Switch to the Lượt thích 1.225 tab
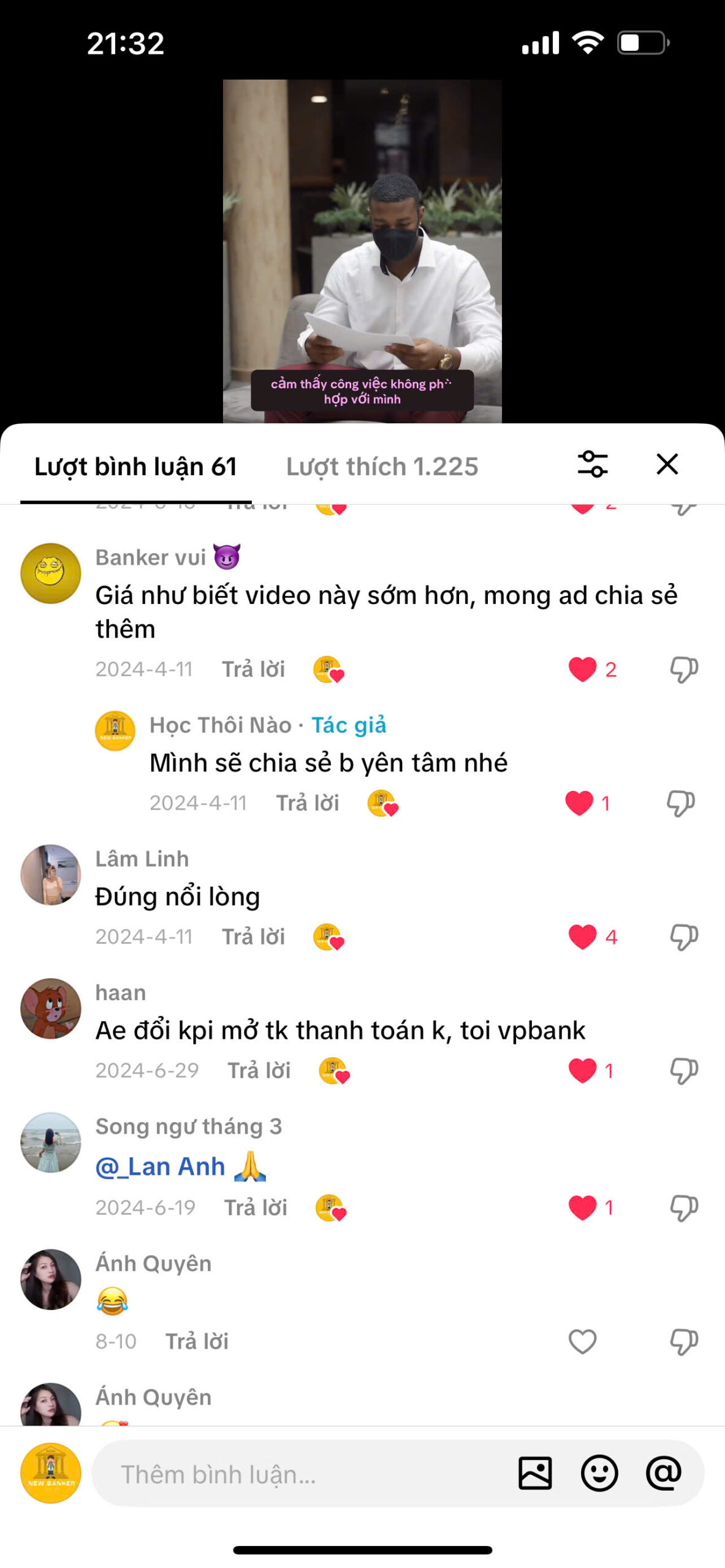 (382, 467)
